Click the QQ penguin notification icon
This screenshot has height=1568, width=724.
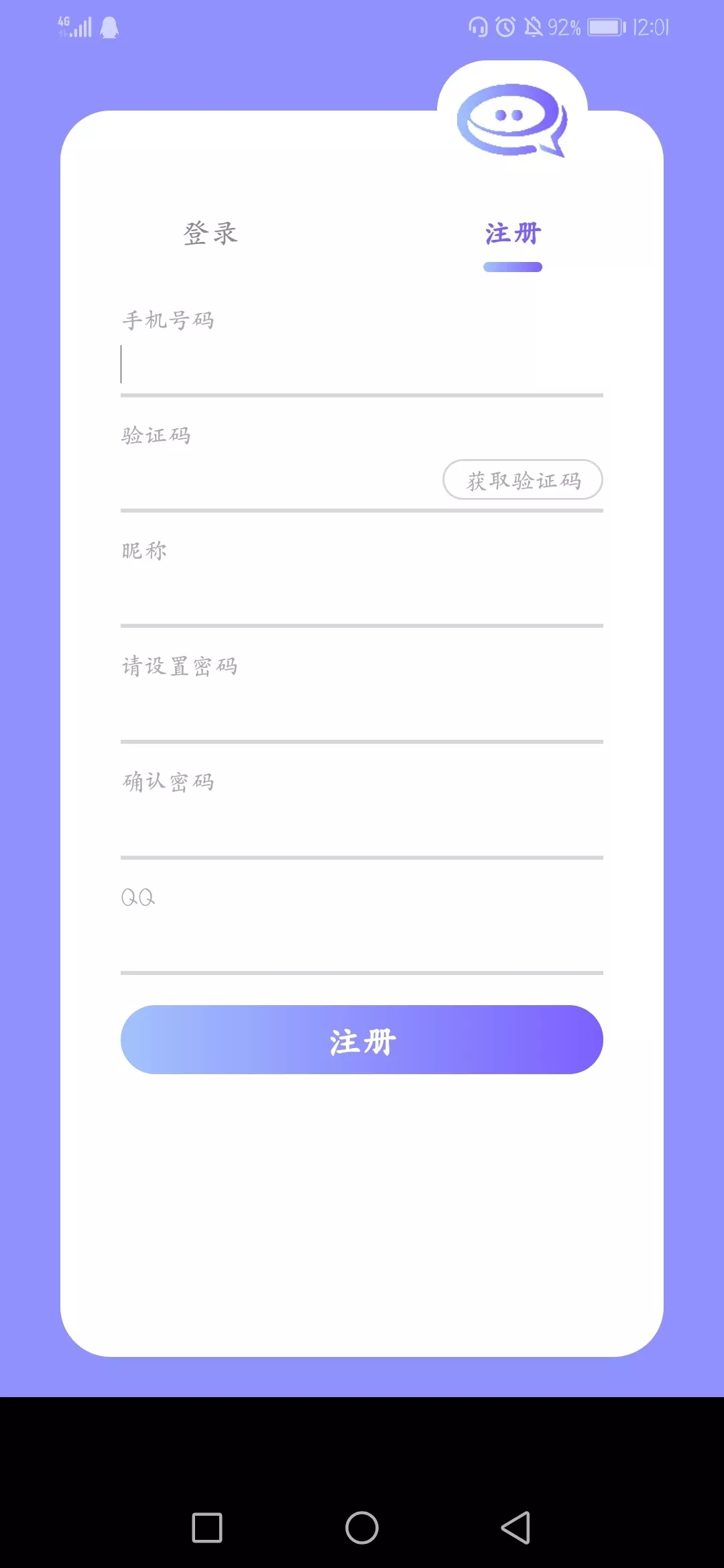109,27
